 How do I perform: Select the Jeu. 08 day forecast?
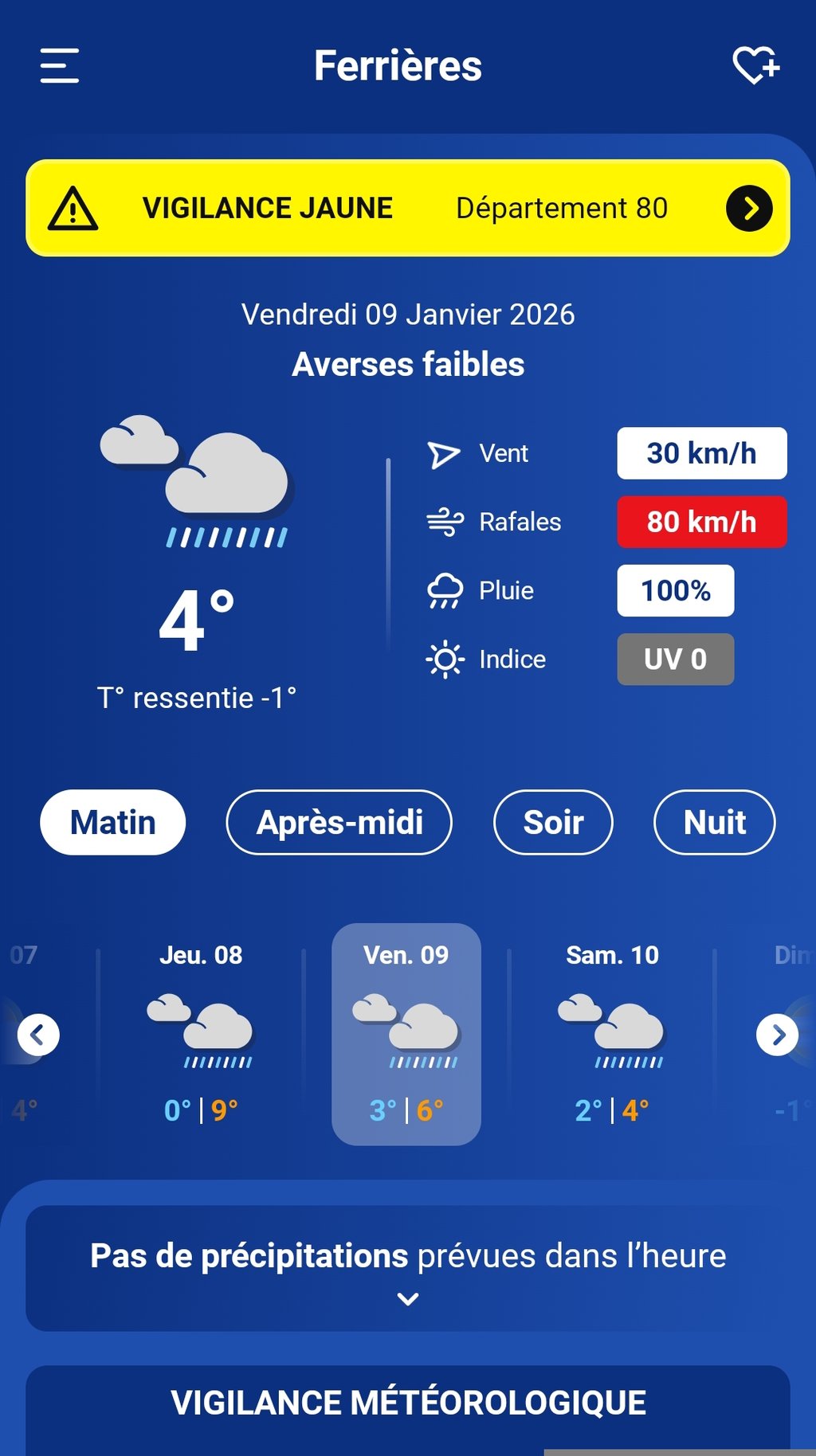coord(201,1033)
